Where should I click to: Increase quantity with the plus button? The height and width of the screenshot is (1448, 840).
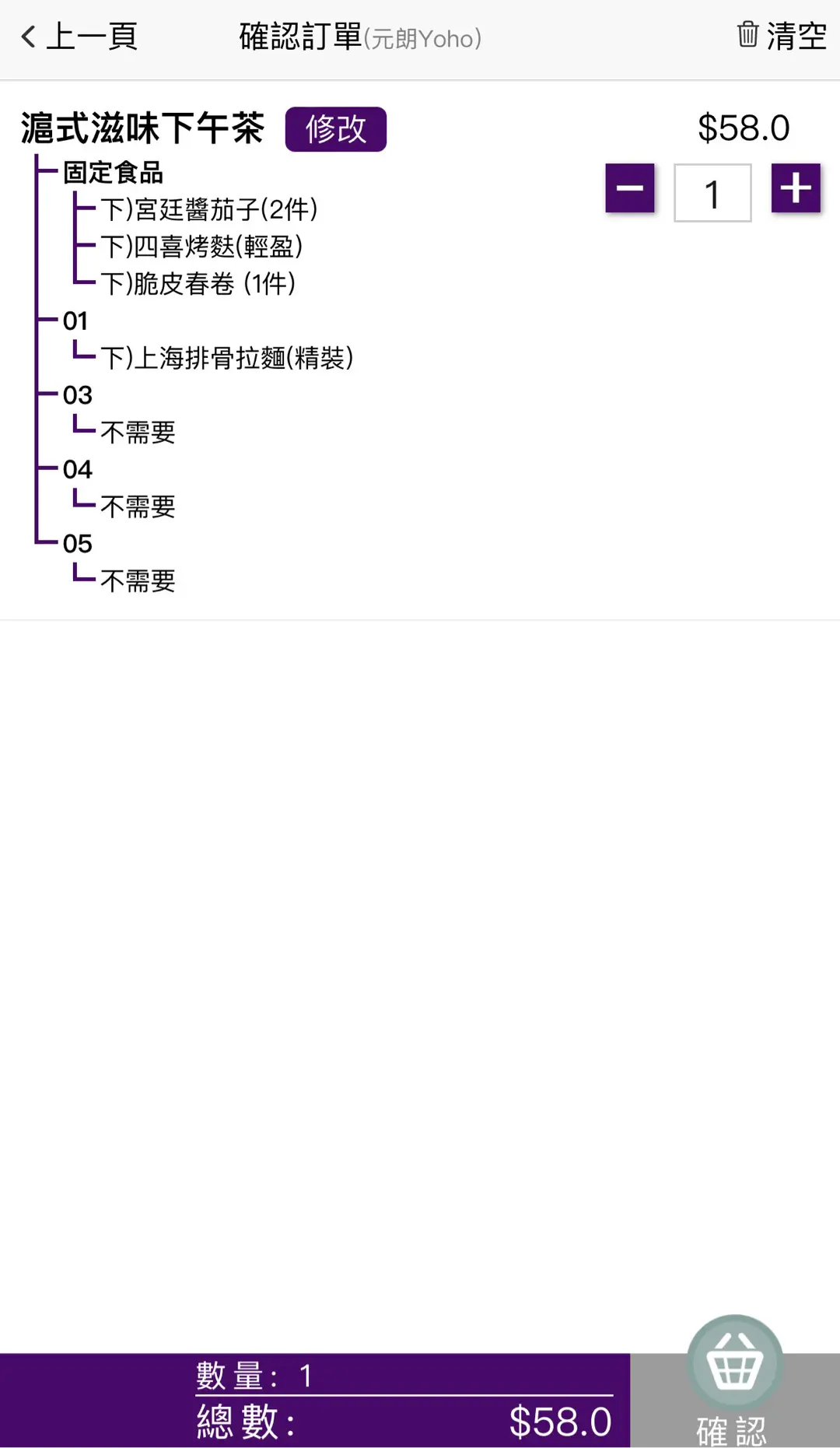click(x=796, y=188)
